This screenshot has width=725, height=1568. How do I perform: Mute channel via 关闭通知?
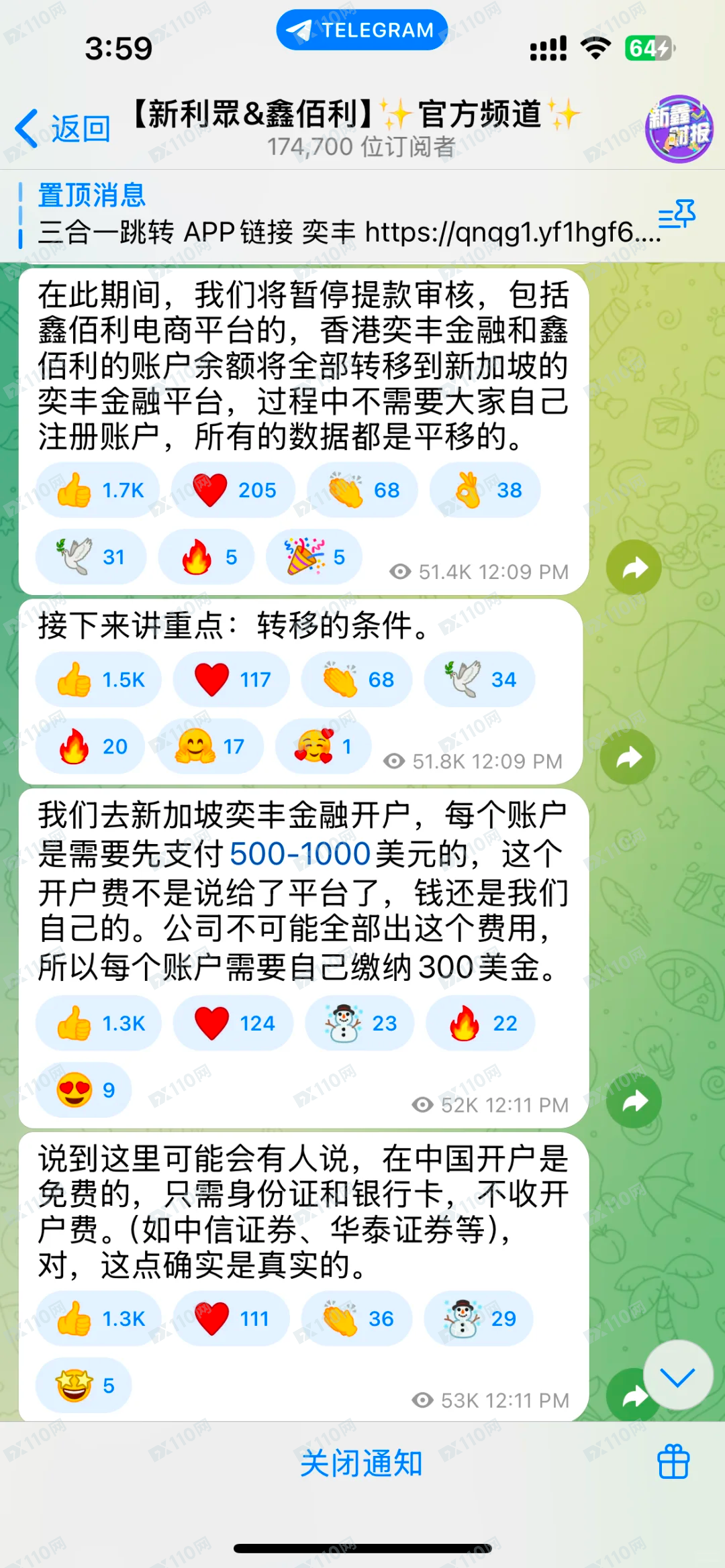coord(361,1464)
